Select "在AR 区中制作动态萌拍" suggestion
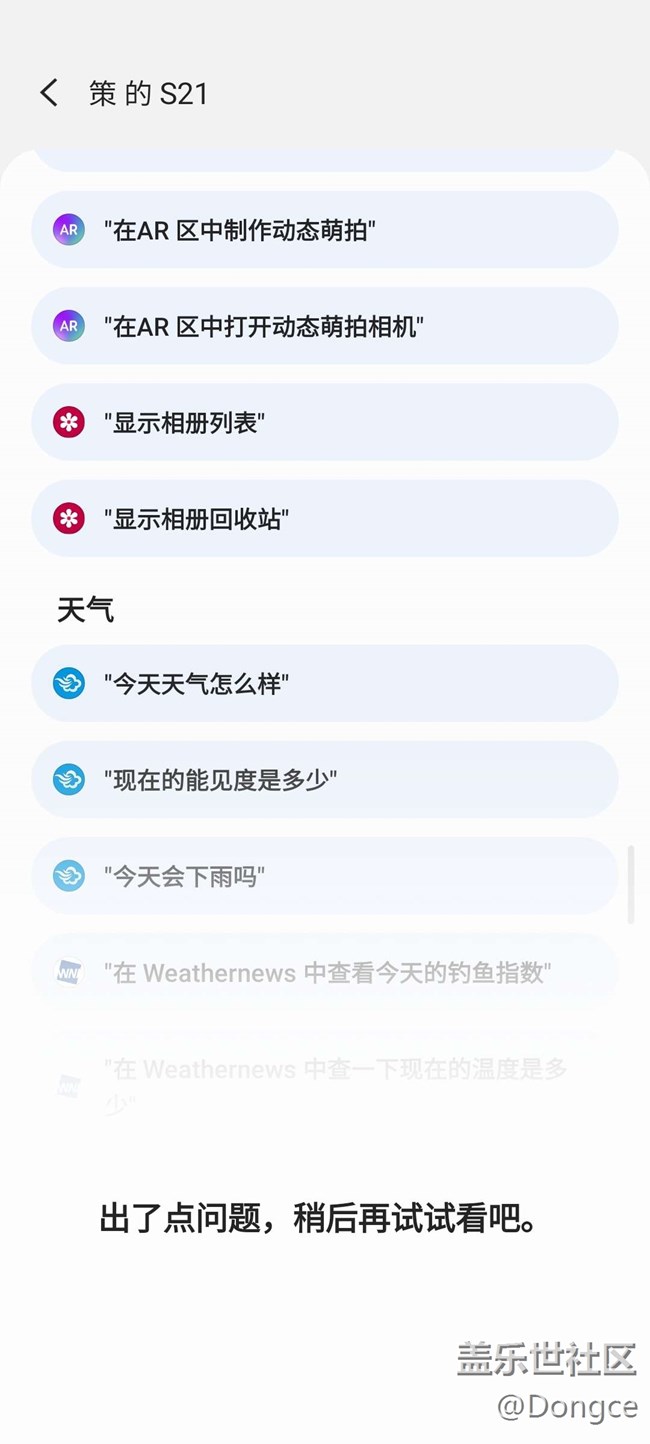650x1444 pixels. coord(324,230)
